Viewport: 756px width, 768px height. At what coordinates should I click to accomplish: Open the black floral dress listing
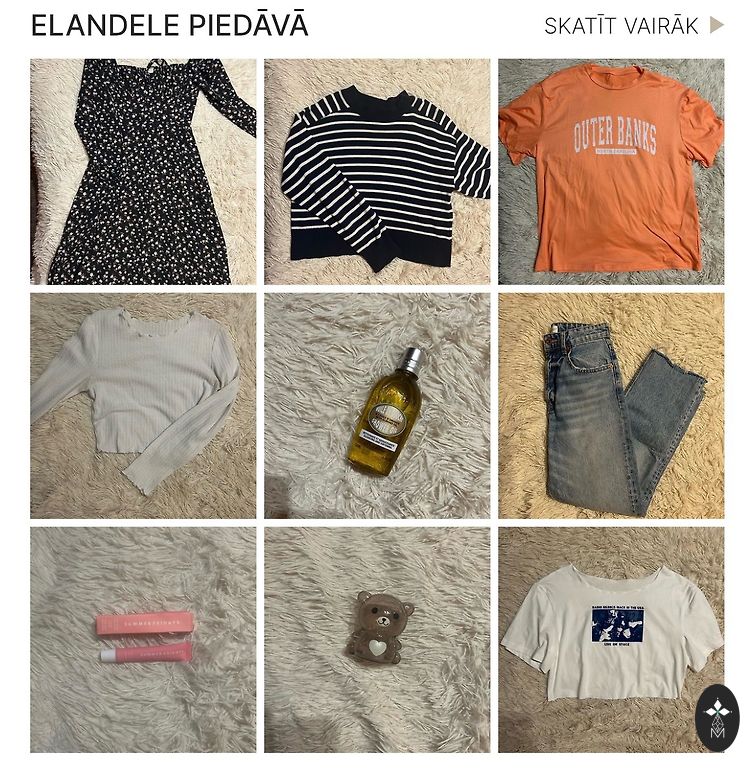(143, 172)
